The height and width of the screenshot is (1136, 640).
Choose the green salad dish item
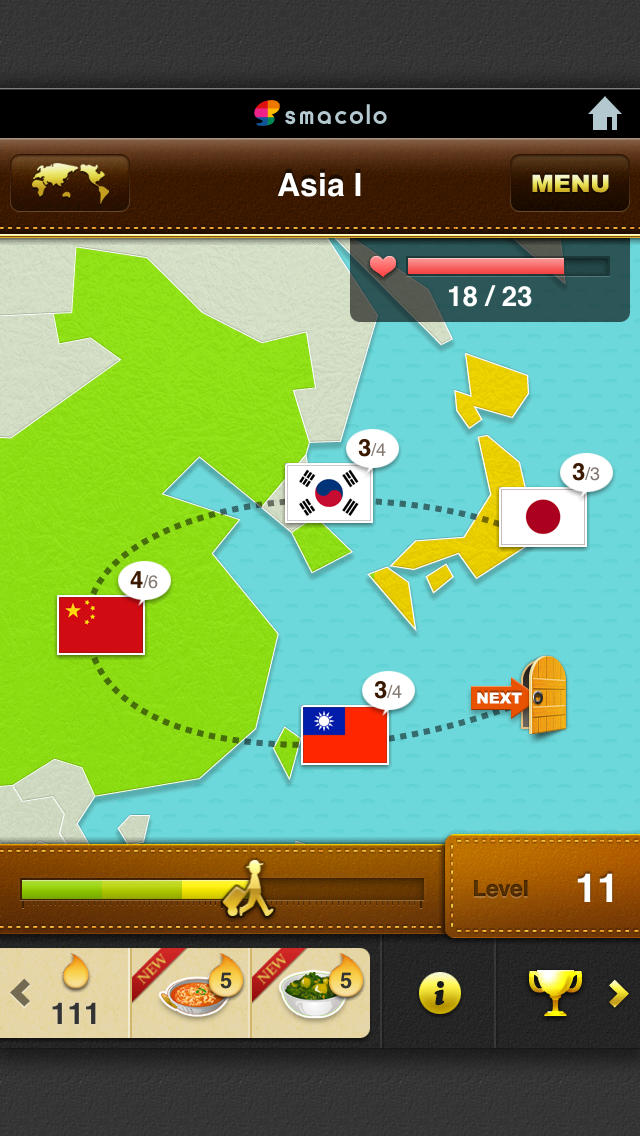310,993
